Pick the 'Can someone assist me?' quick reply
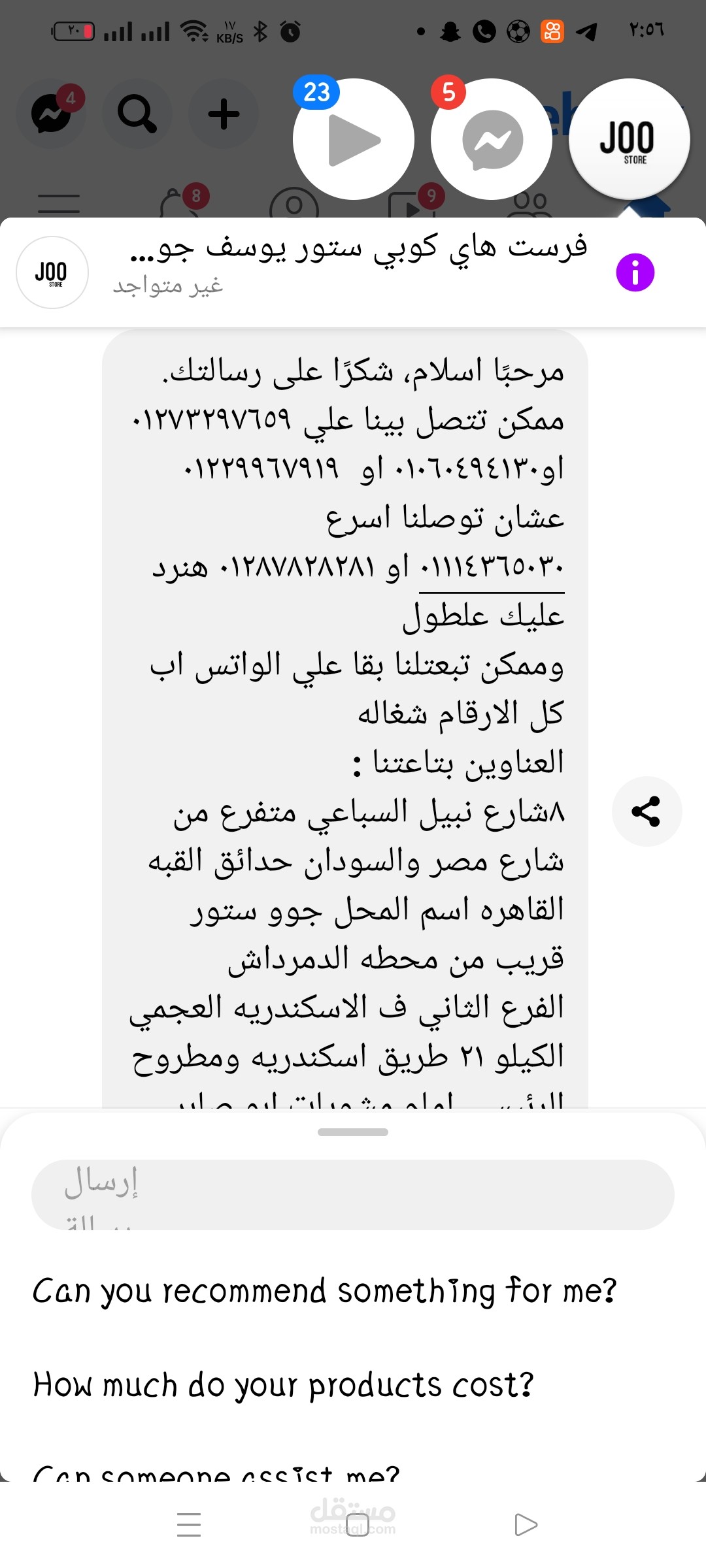Screen dimensions: 706x1568 pos(216,1473)
